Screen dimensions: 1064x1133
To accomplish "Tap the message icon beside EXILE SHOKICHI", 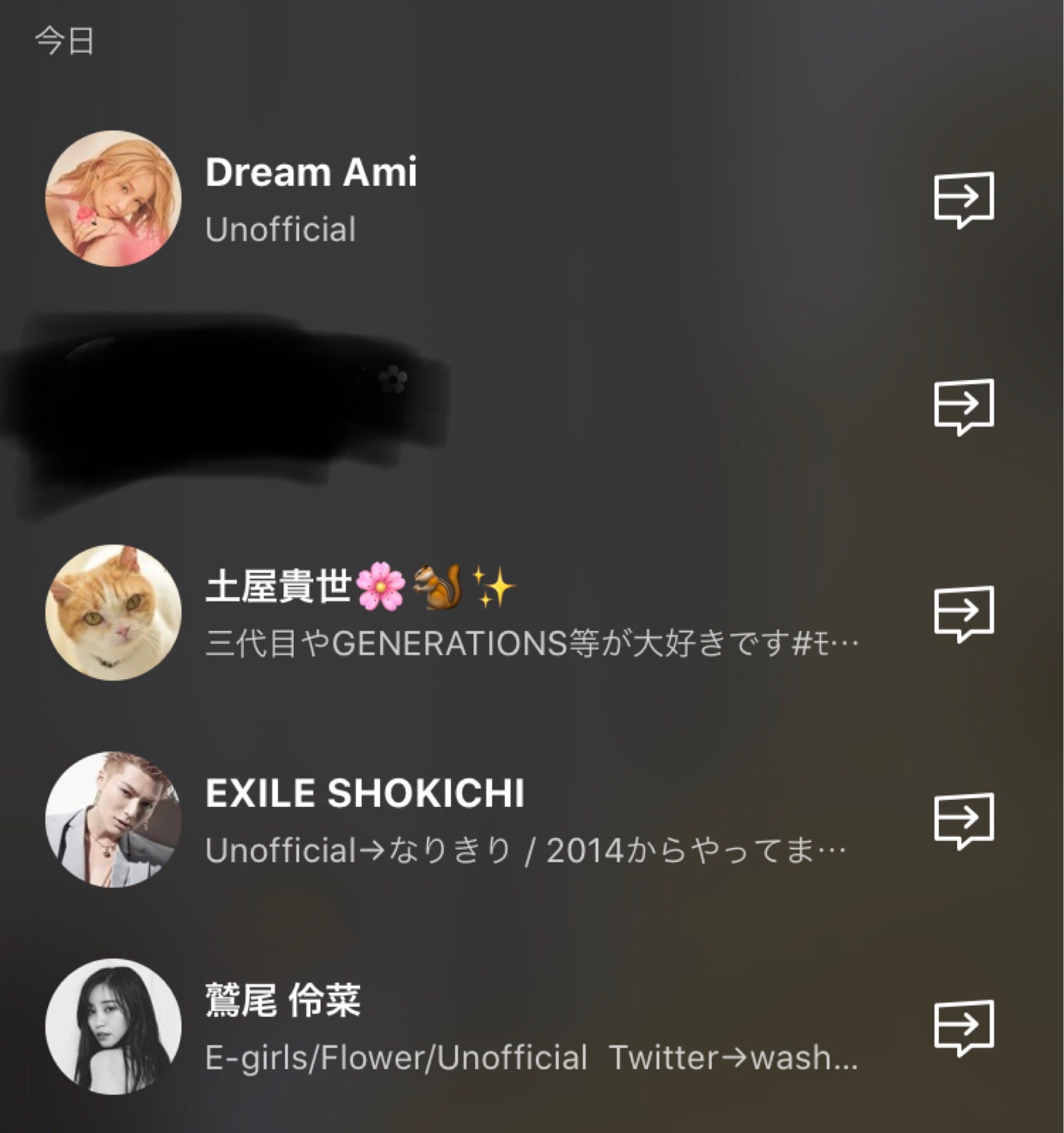I will (963, 820).
